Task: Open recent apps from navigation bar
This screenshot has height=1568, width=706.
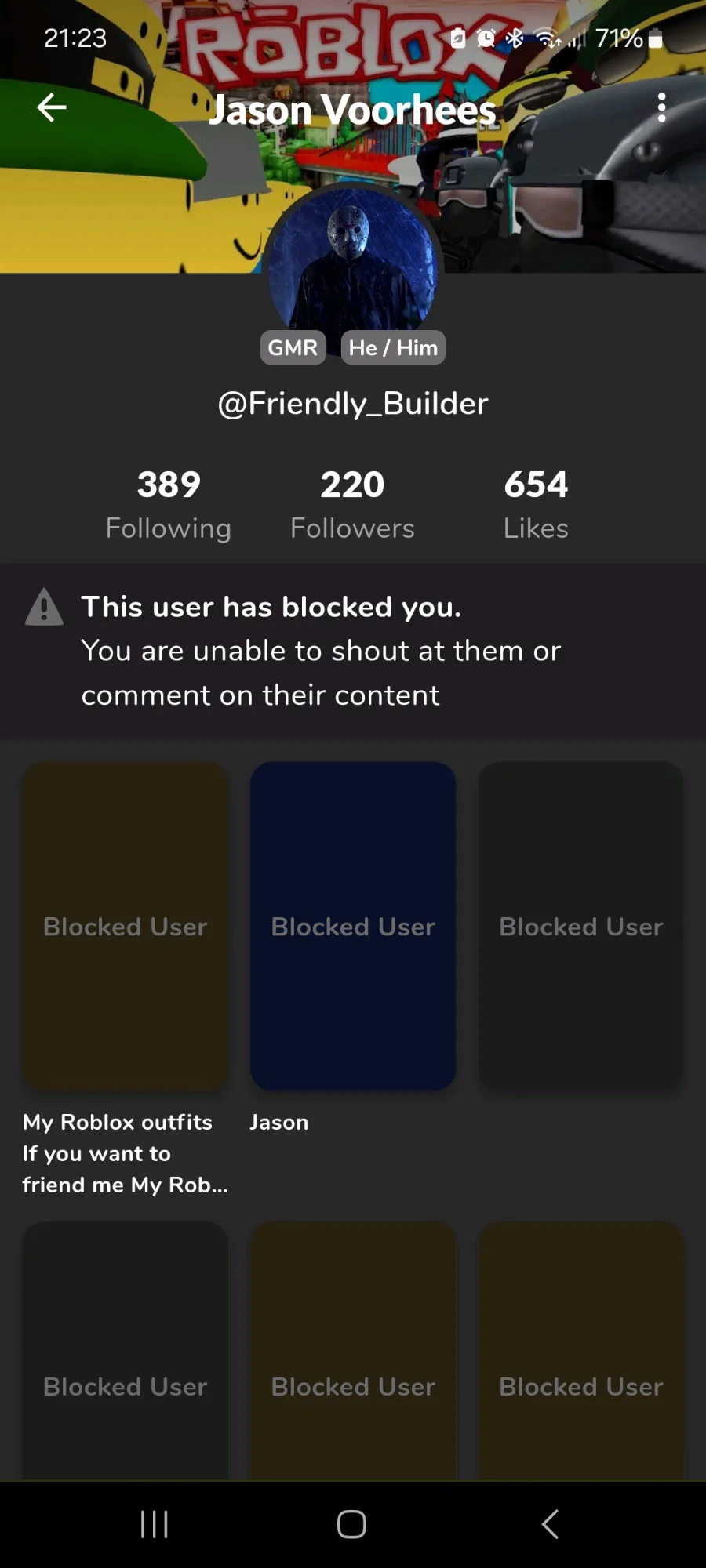Action: pyautogui.click(x=155, y=1524)
